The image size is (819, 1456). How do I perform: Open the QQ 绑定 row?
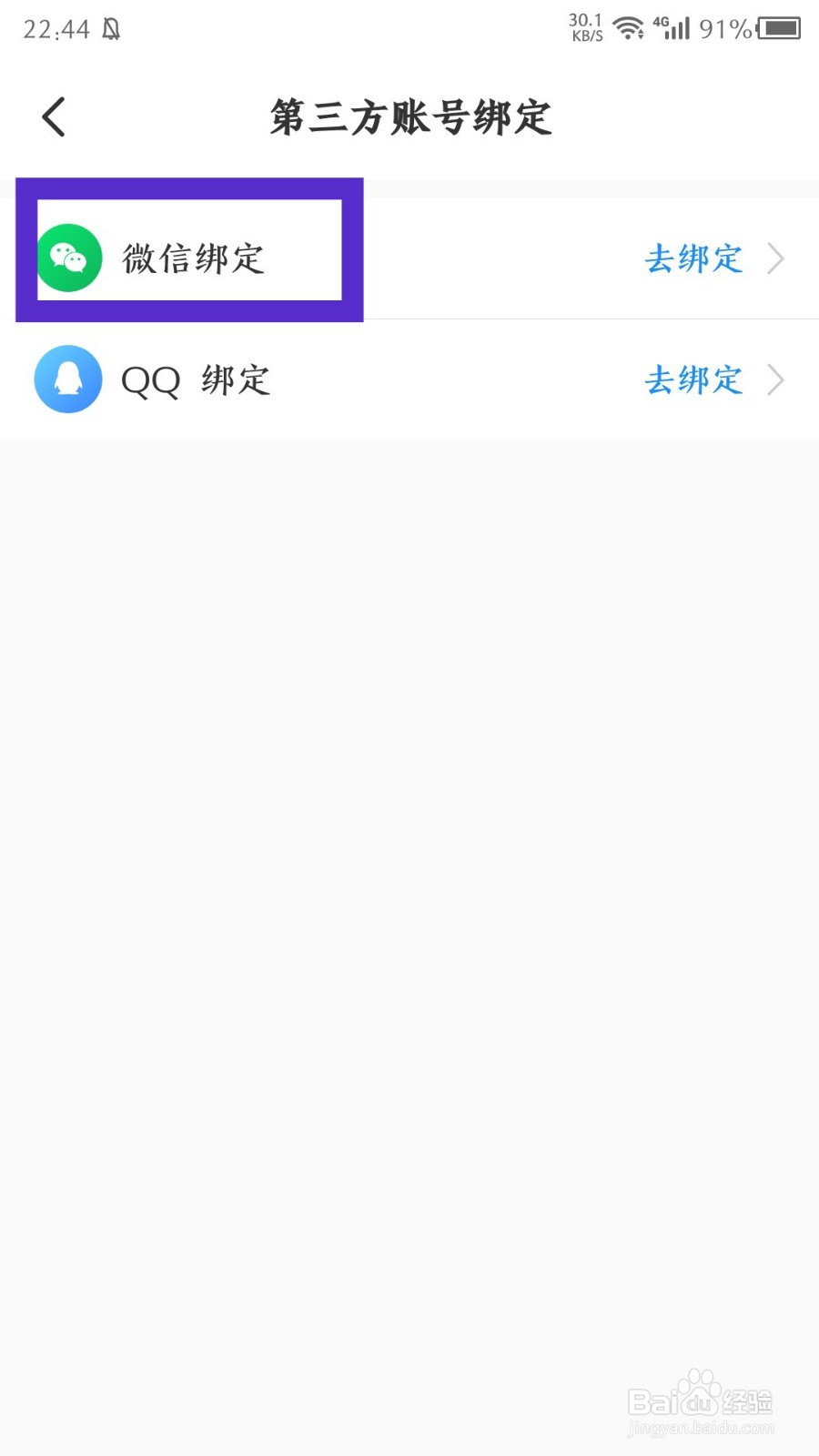click(409, 379)
